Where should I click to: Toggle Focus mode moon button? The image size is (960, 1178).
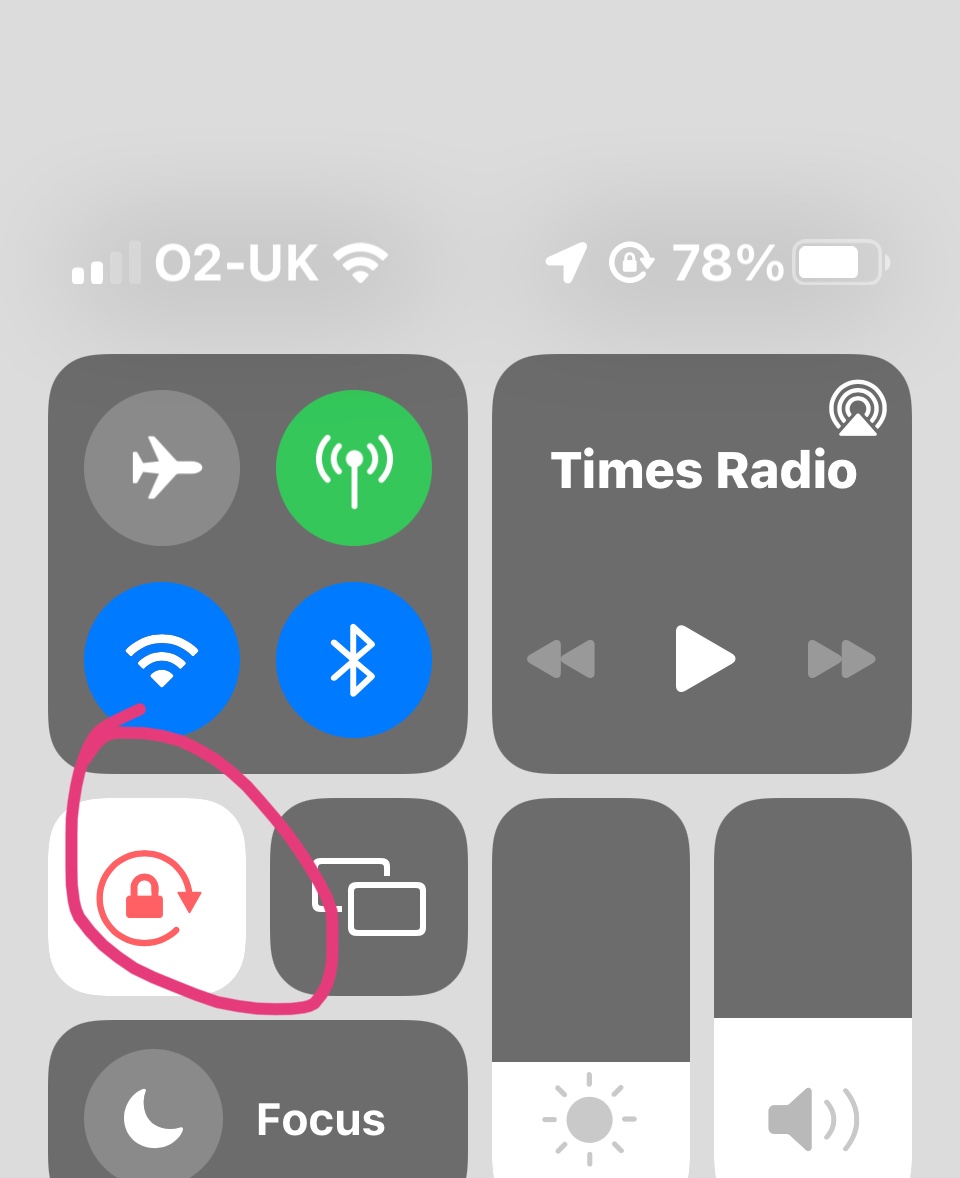click(x=153, y=1118)
